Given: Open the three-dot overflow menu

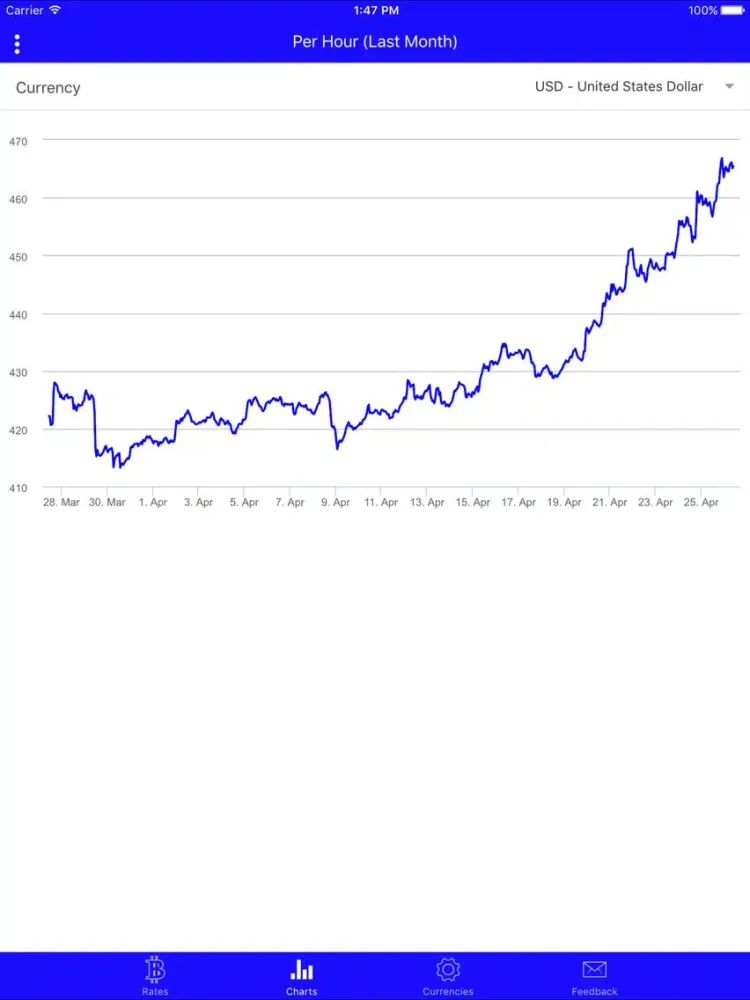Looking at the screenshot, I should coord(17,43).
